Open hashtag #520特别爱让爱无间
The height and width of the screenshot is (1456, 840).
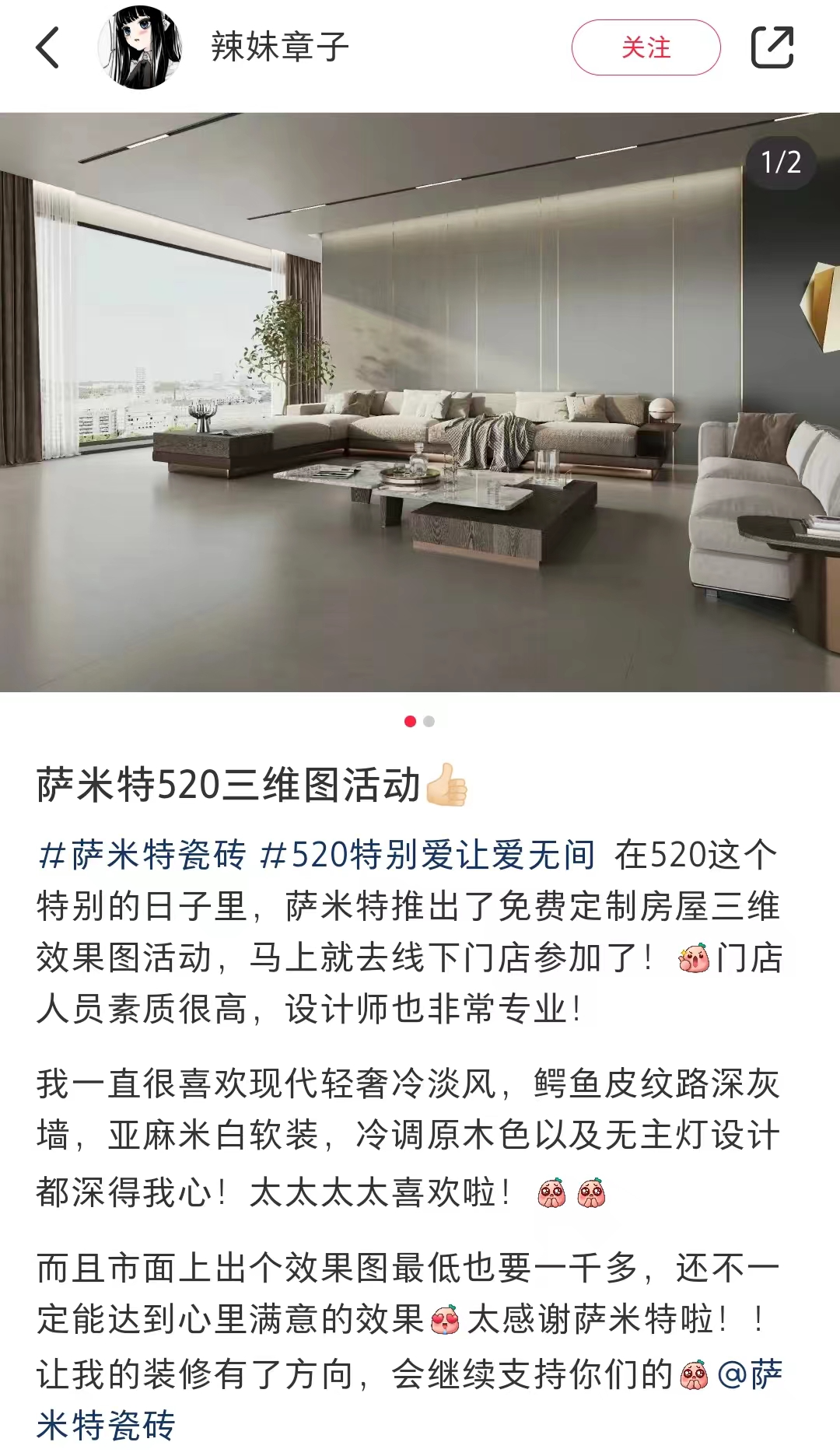[427, 855]
